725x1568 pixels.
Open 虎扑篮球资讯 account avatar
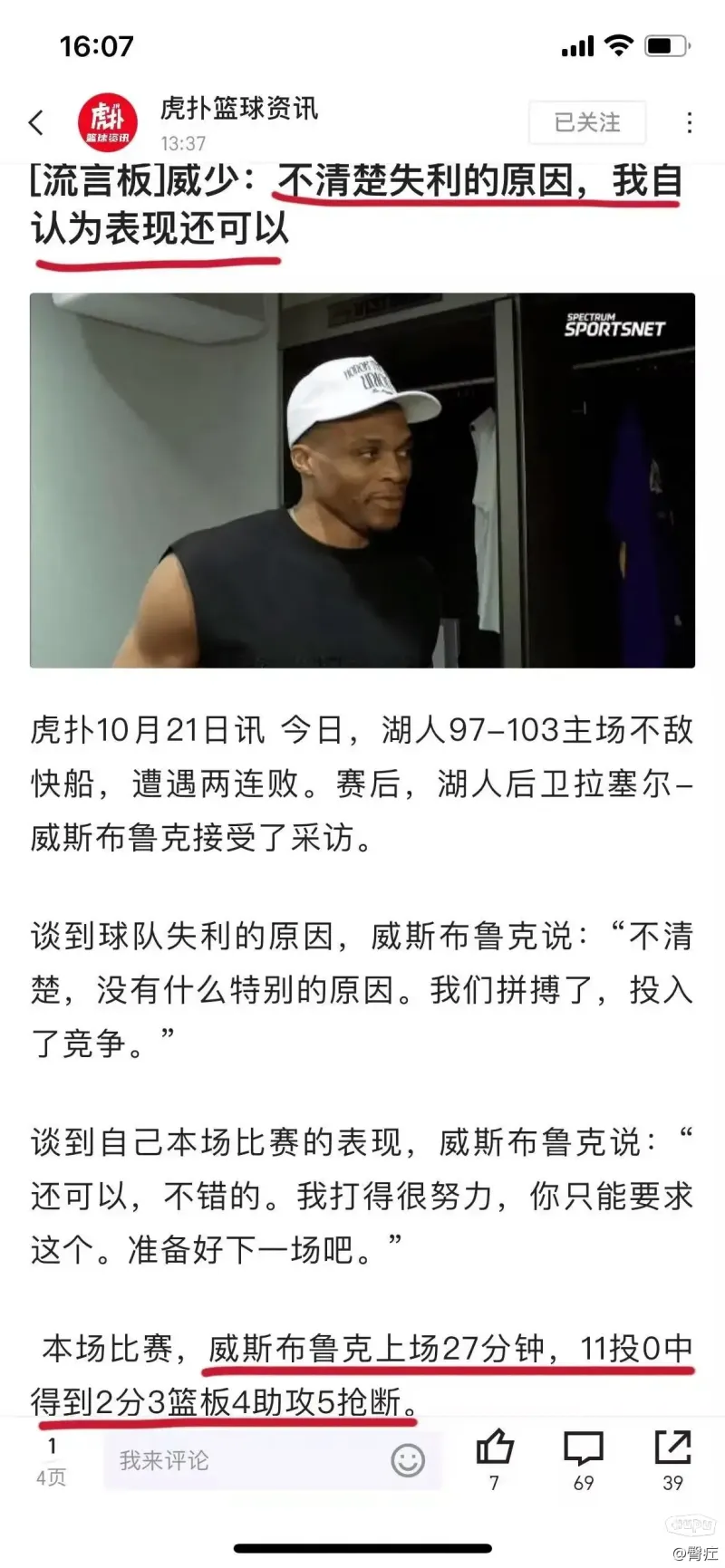(x=107, y=122)
